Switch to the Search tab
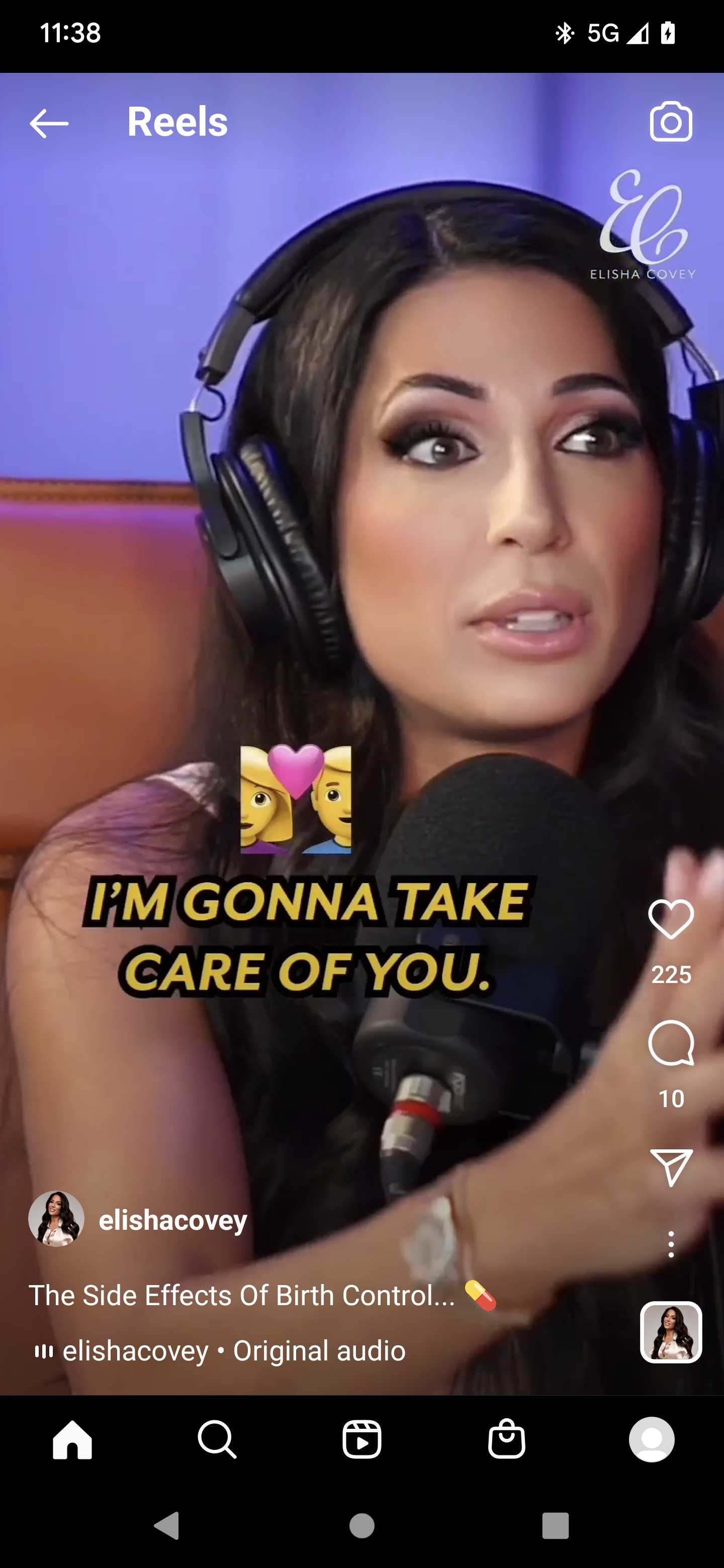The image size is (724, 1568). [217, 1439]
